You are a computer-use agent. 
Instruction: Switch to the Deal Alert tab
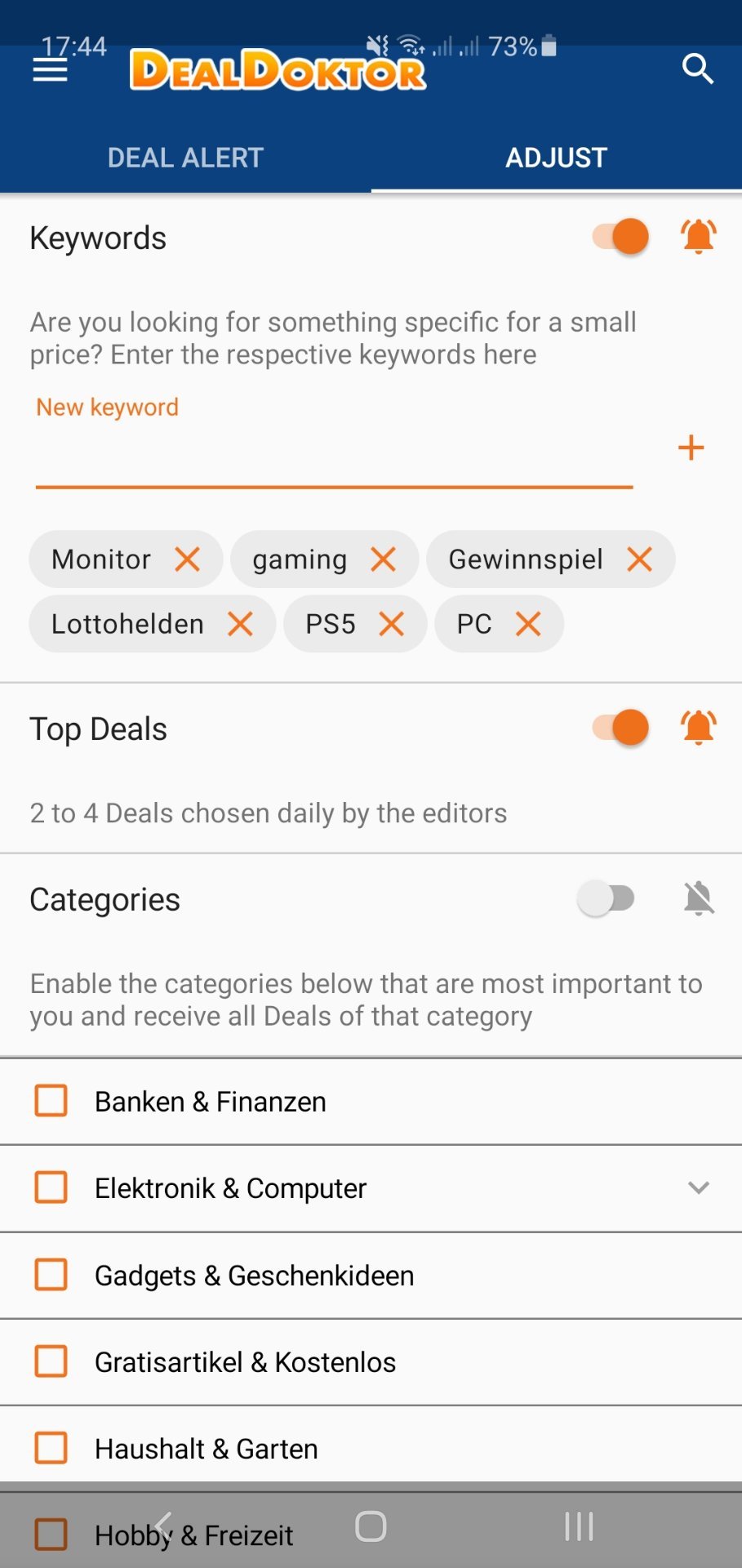click(x=185, y=158)
